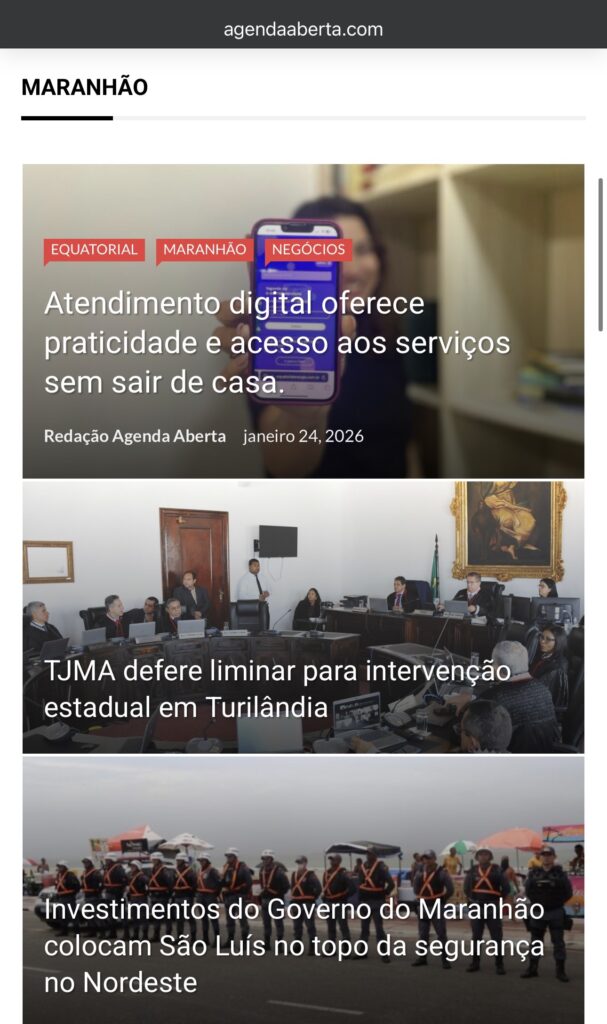Select the MARANHÃO tag on the article

(x=204, y=250)
